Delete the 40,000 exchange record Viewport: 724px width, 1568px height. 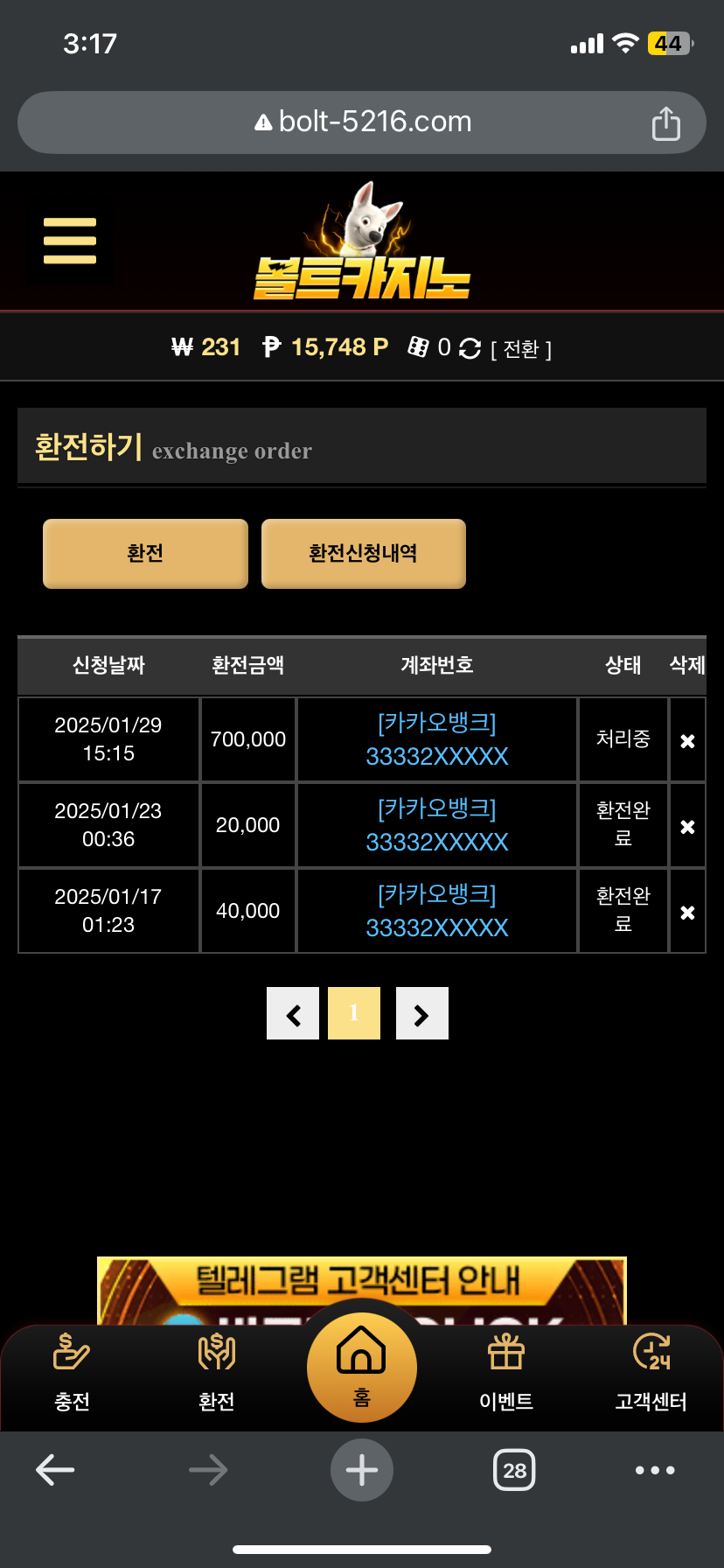687,912
